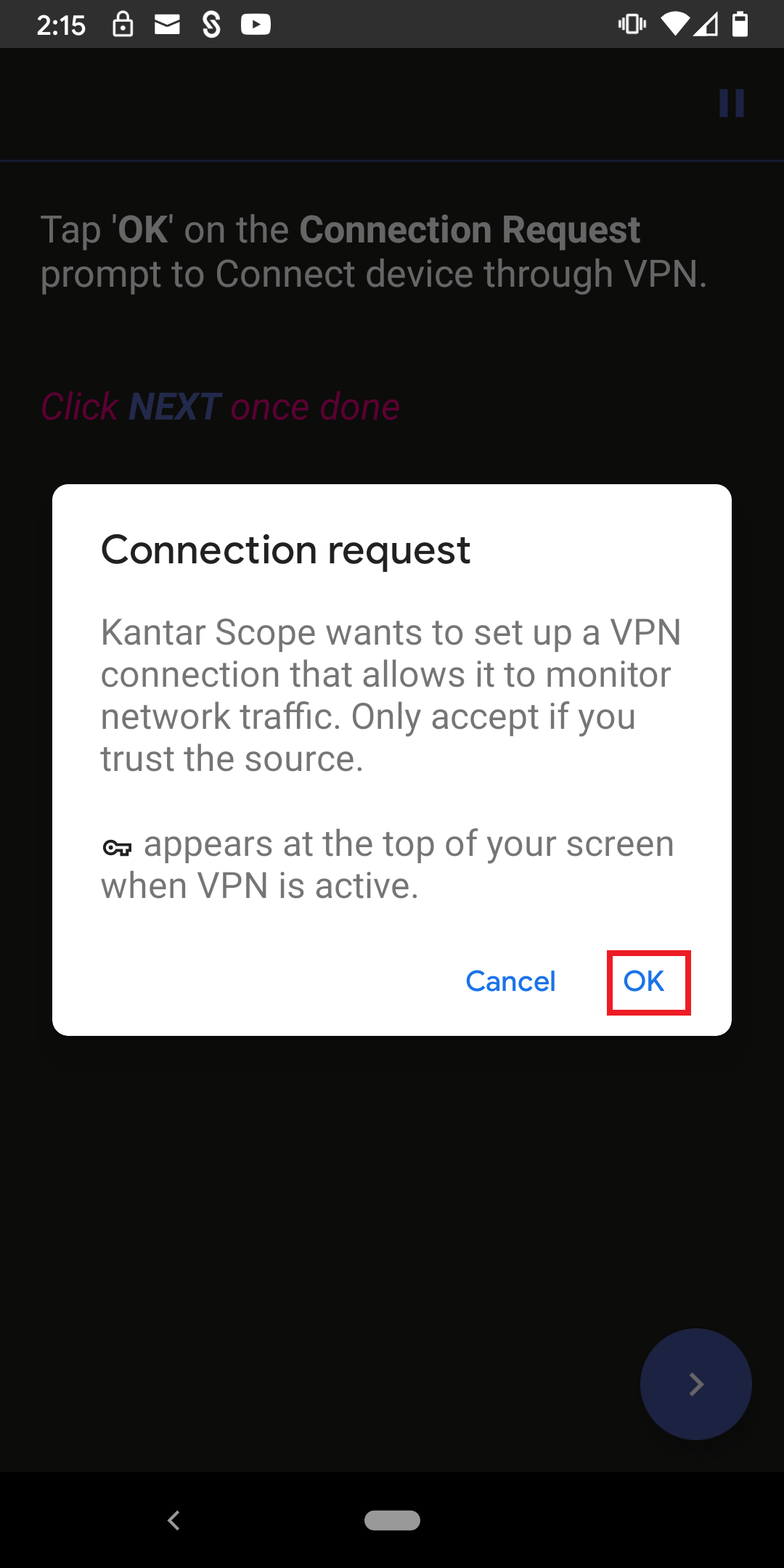Tap the next arrow floating button
784x1568 pixels.
coord(695,1384)
